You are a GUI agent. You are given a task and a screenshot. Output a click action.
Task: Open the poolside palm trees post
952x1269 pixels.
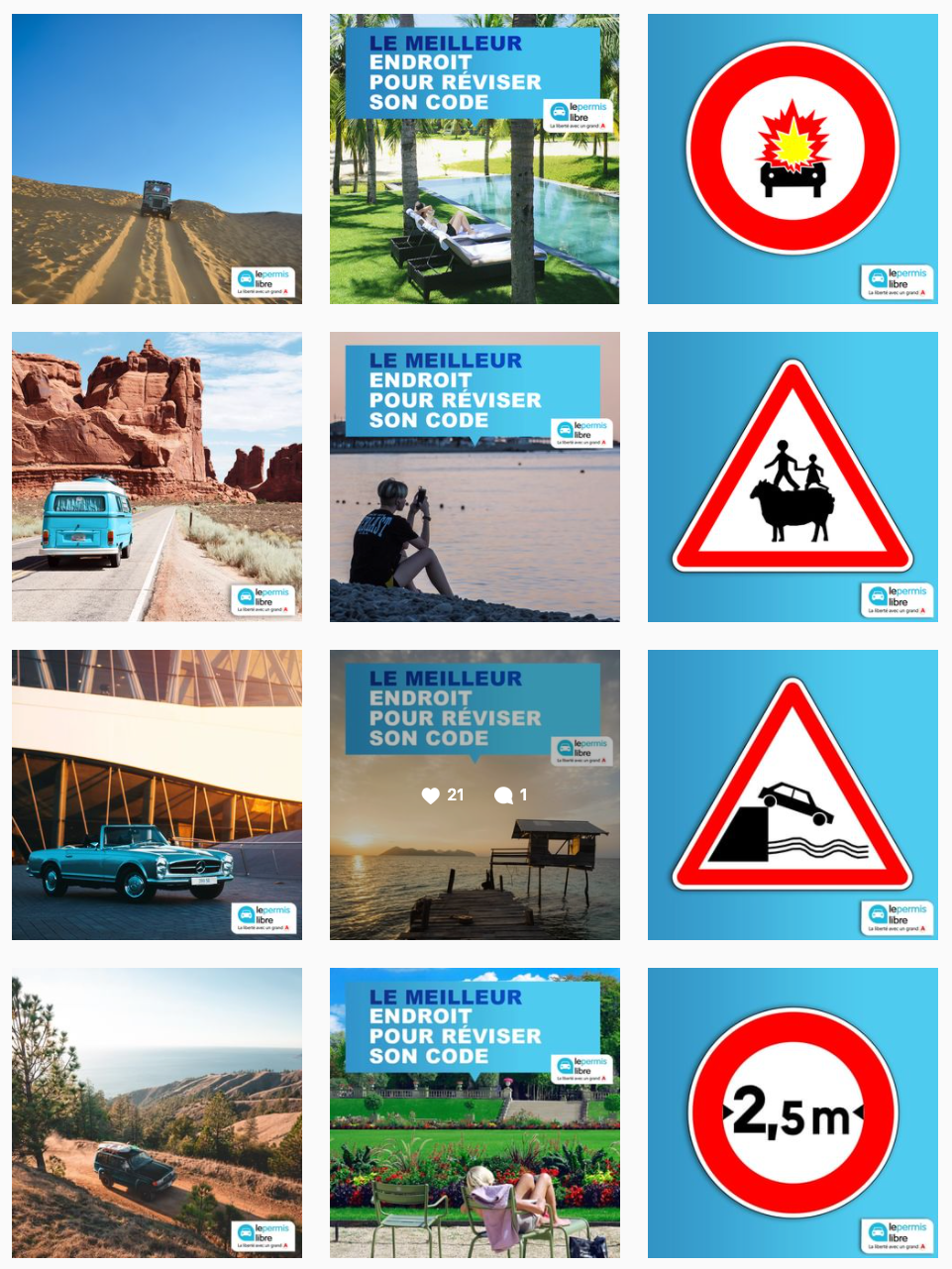475,159
